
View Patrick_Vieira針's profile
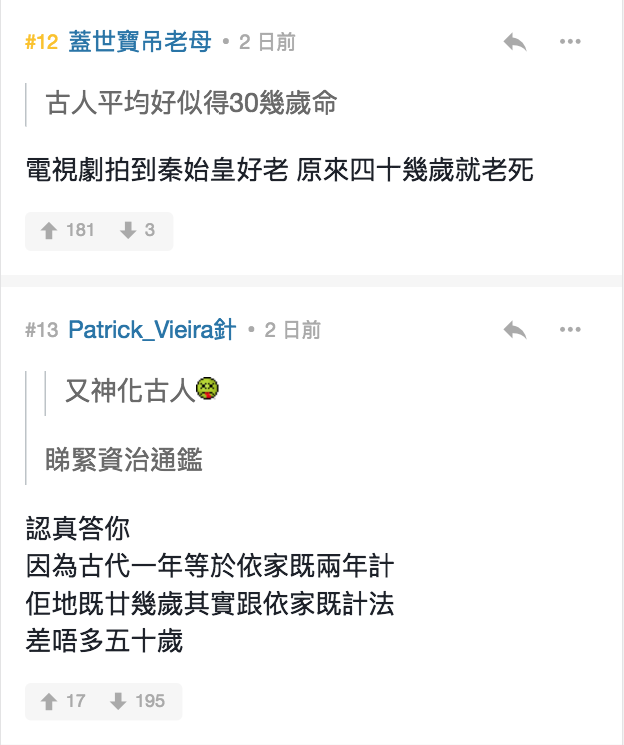tap(152, 330)
